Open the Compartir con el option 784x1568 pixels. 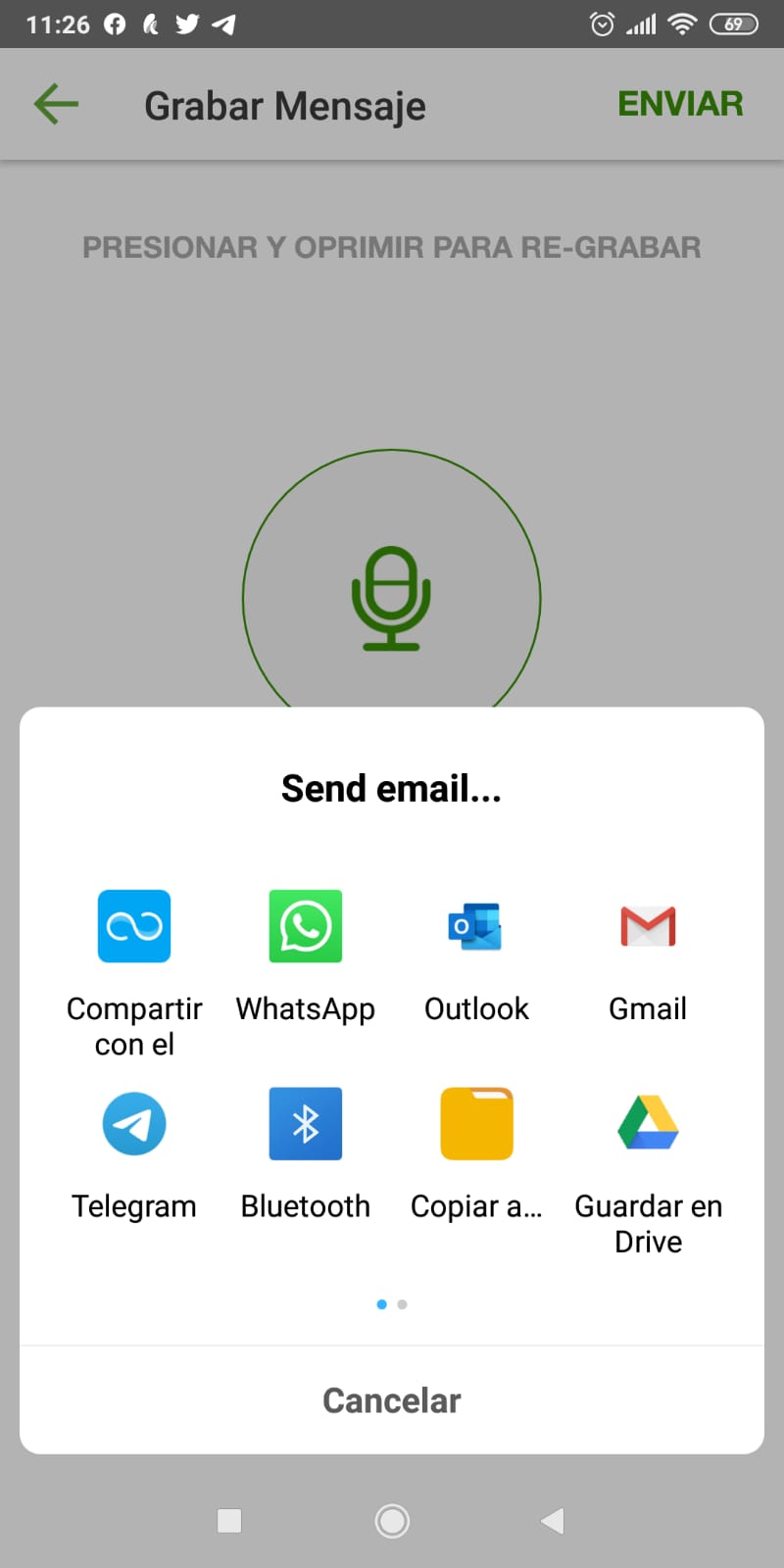point(134,927)
